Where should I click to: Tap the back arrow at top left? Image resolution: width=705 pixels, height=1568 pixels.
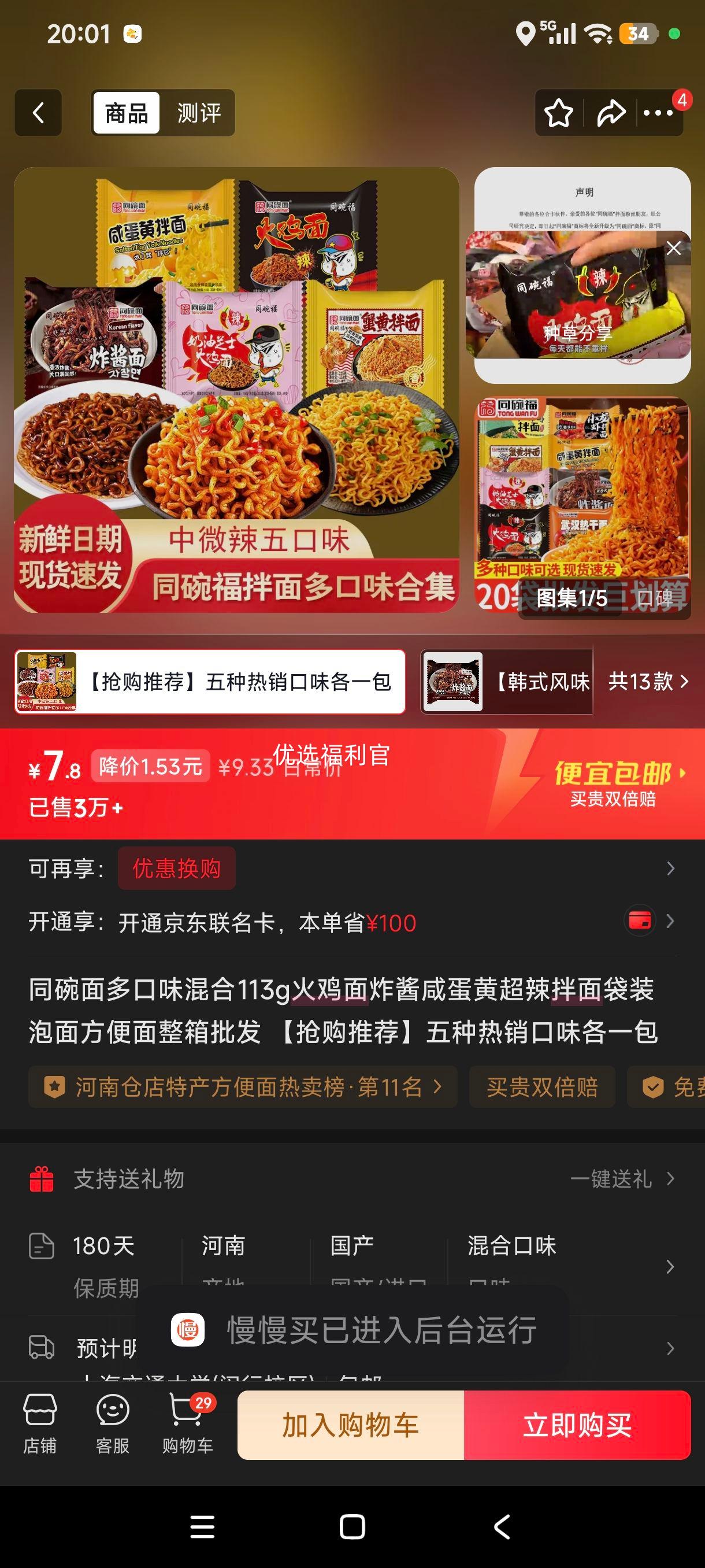(38, 113)
